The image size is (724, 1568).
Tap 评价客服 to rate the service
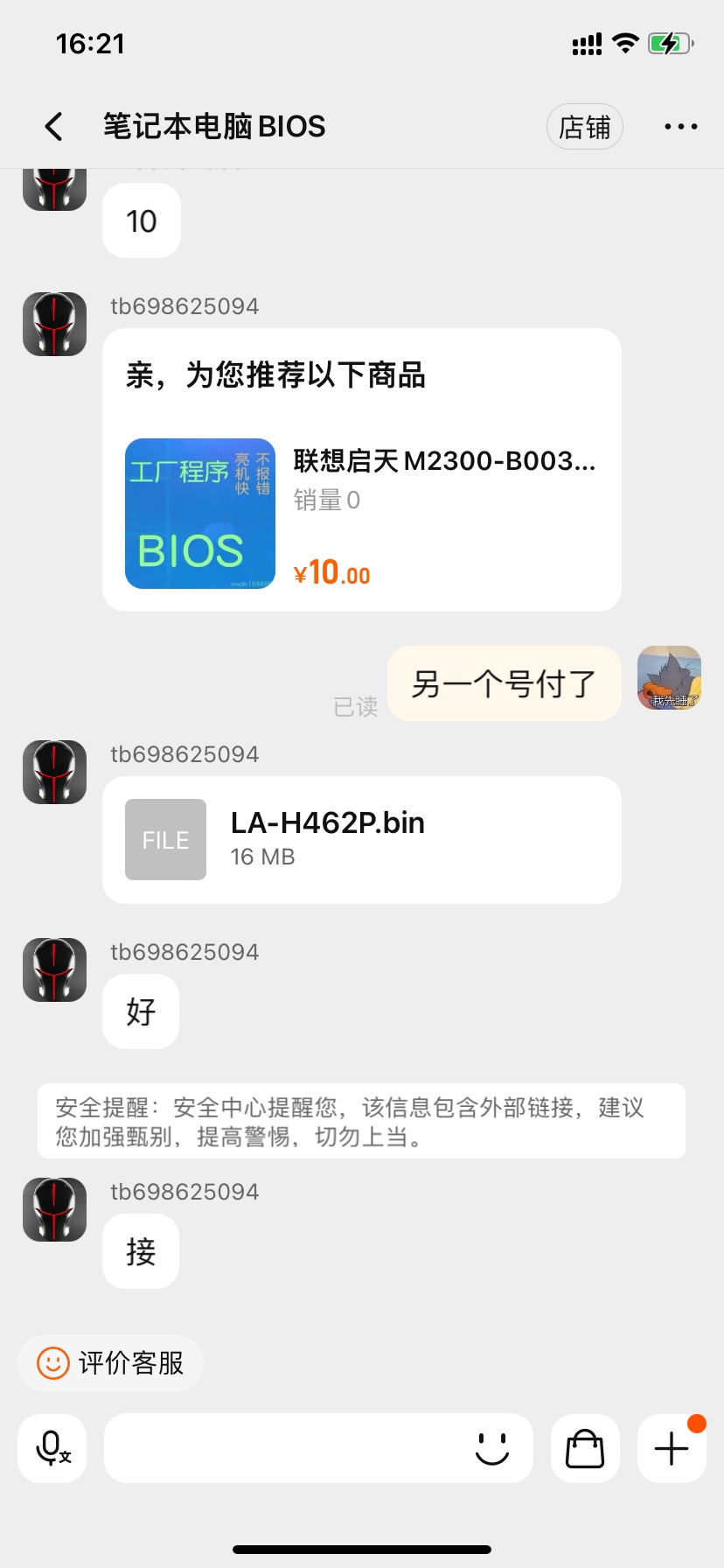tap(111, 1362)
